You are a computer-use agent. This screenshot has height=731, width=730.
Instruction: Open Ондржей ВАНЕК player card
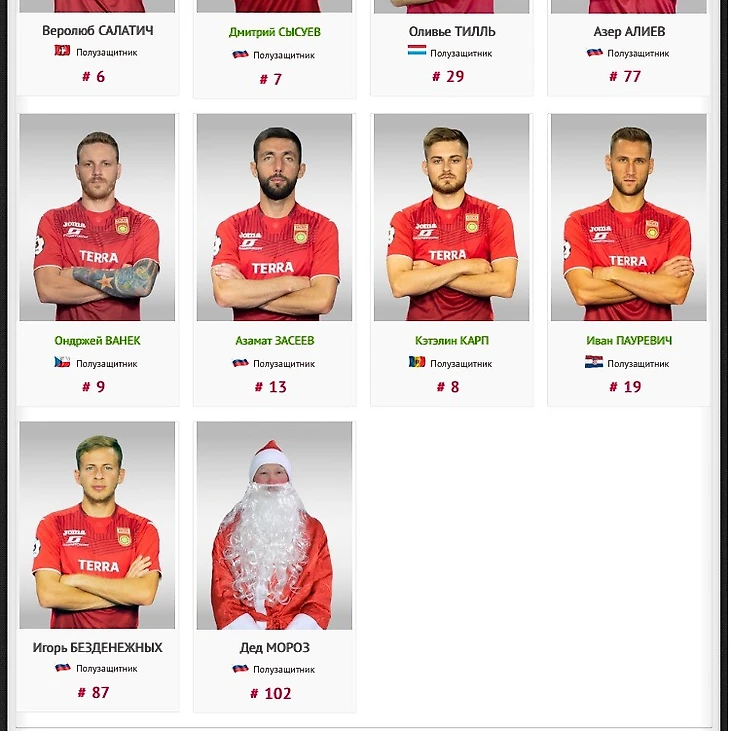click(97, 217)
